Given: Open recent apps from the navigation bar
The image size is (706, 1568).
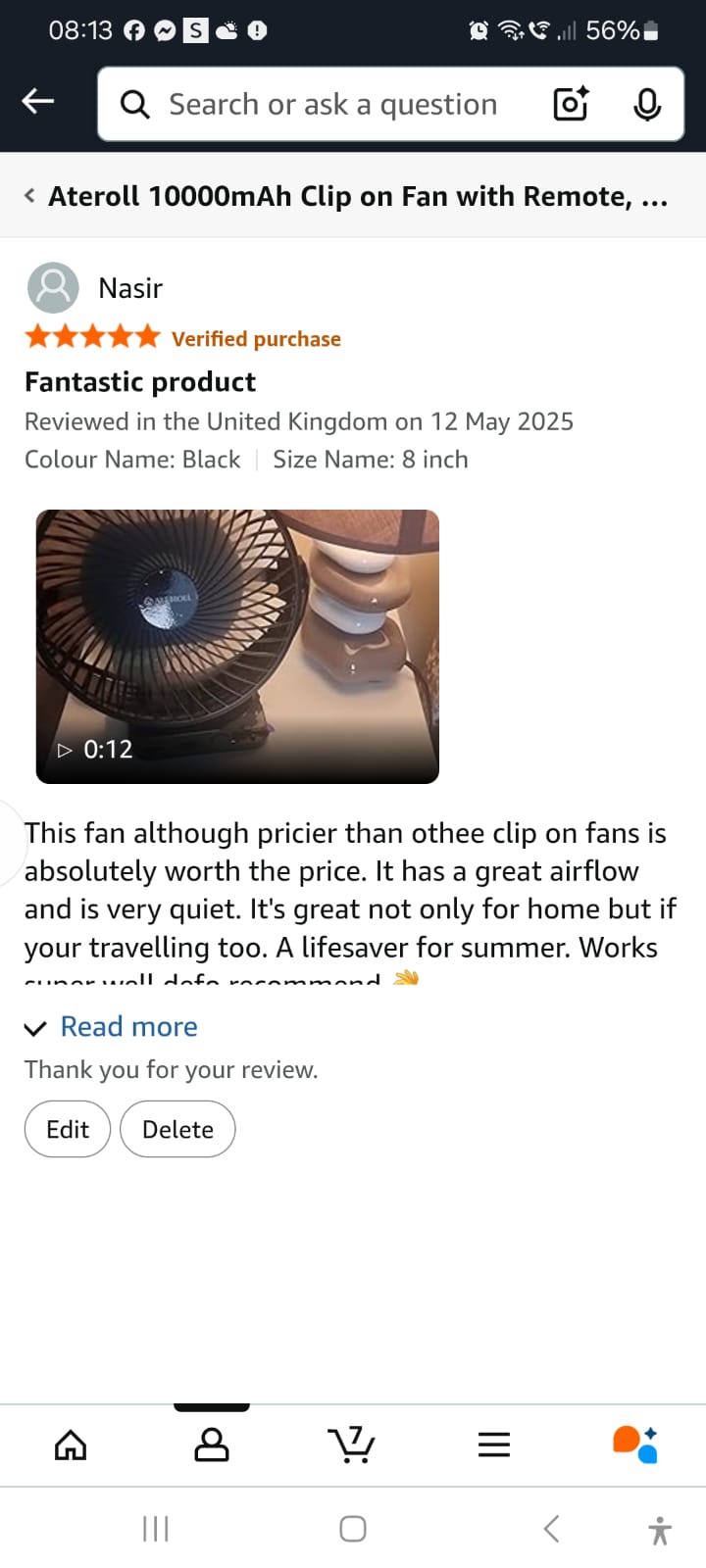Looking at the screenshot, I should pyautogui.click(x=156, y=1529).
